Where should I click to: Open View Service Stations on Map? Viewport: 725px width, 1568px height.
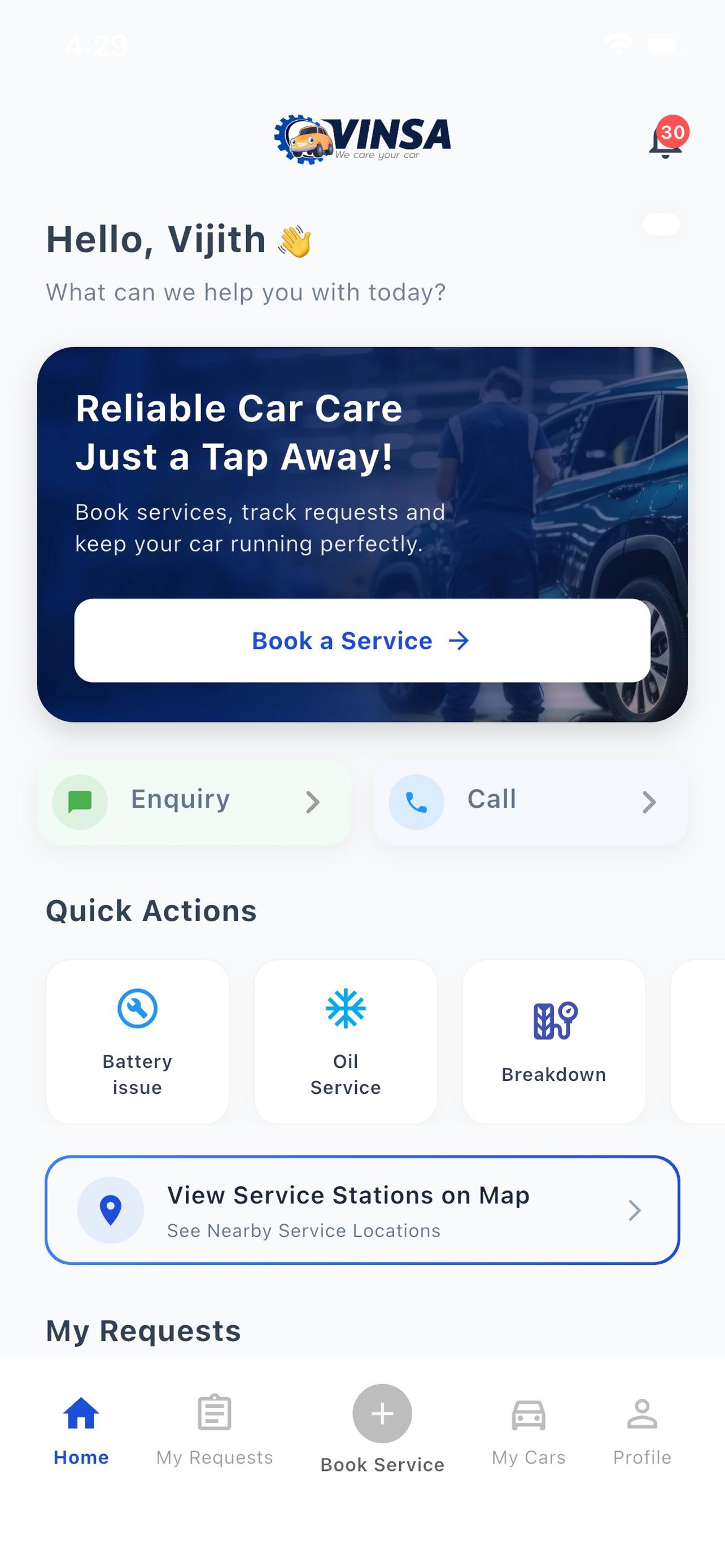[x=362, y=1210]
